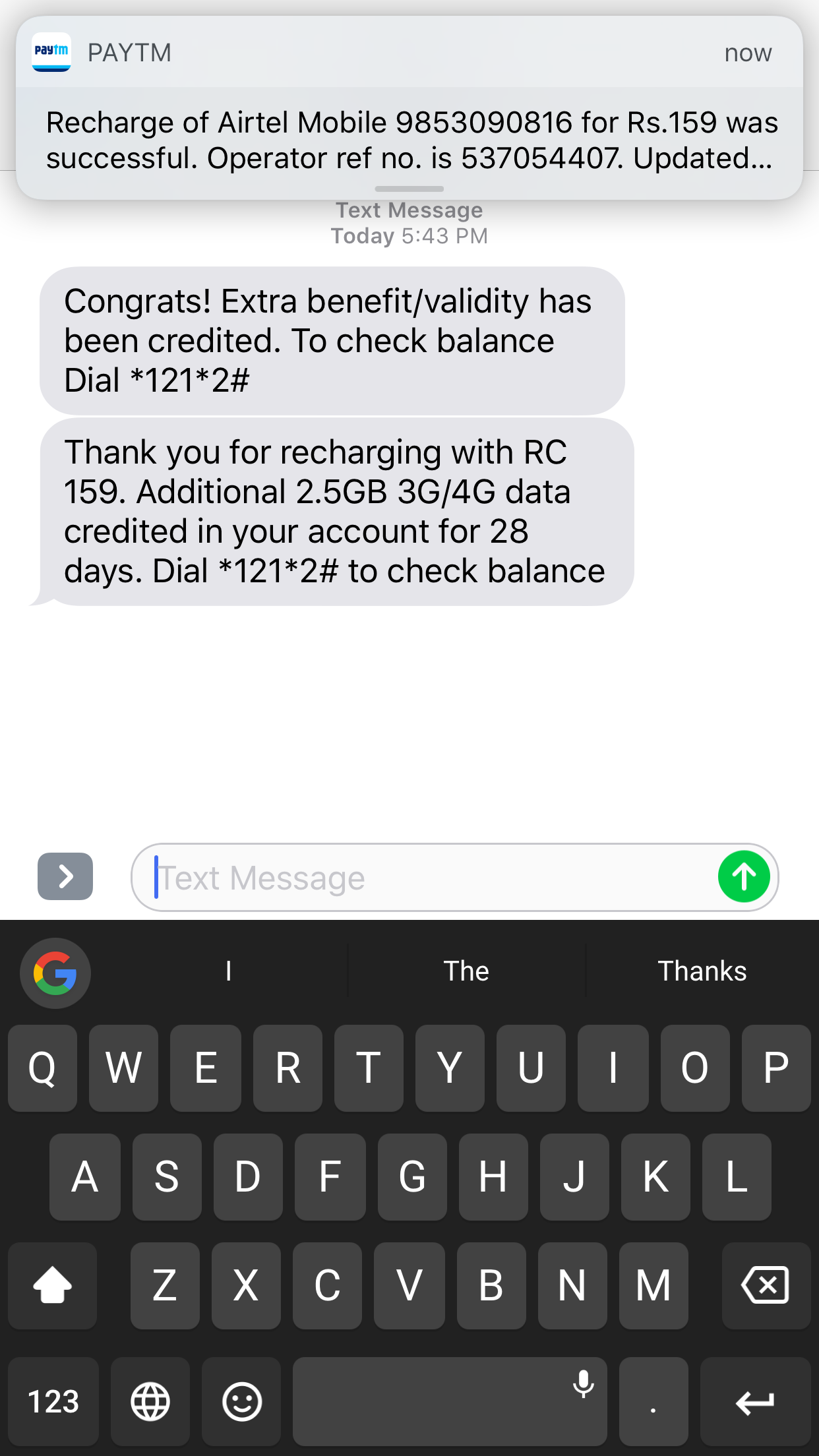The image size is (819, 1456).
Task: Open the emoji keyboard
Action: pyautogui.click(x=242, y=1401)
